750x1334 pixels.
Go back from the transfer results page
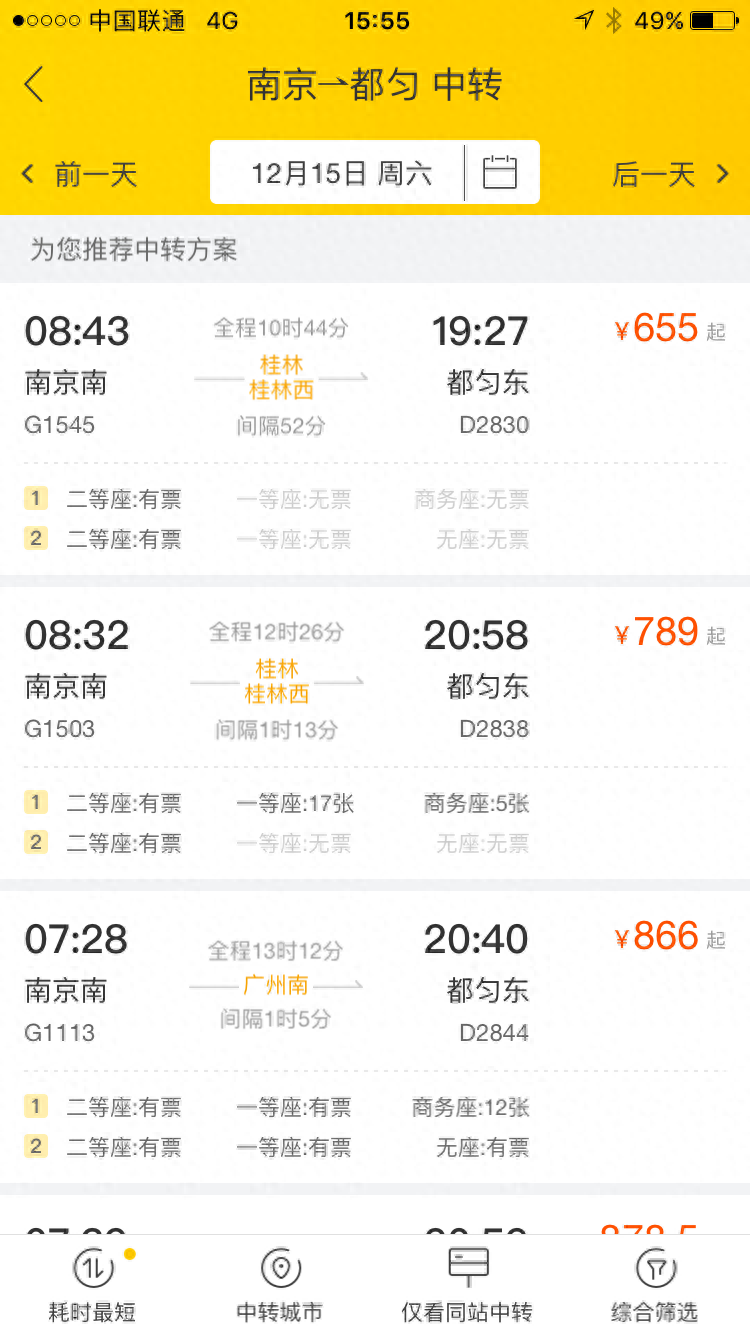[x=35, y=85]
